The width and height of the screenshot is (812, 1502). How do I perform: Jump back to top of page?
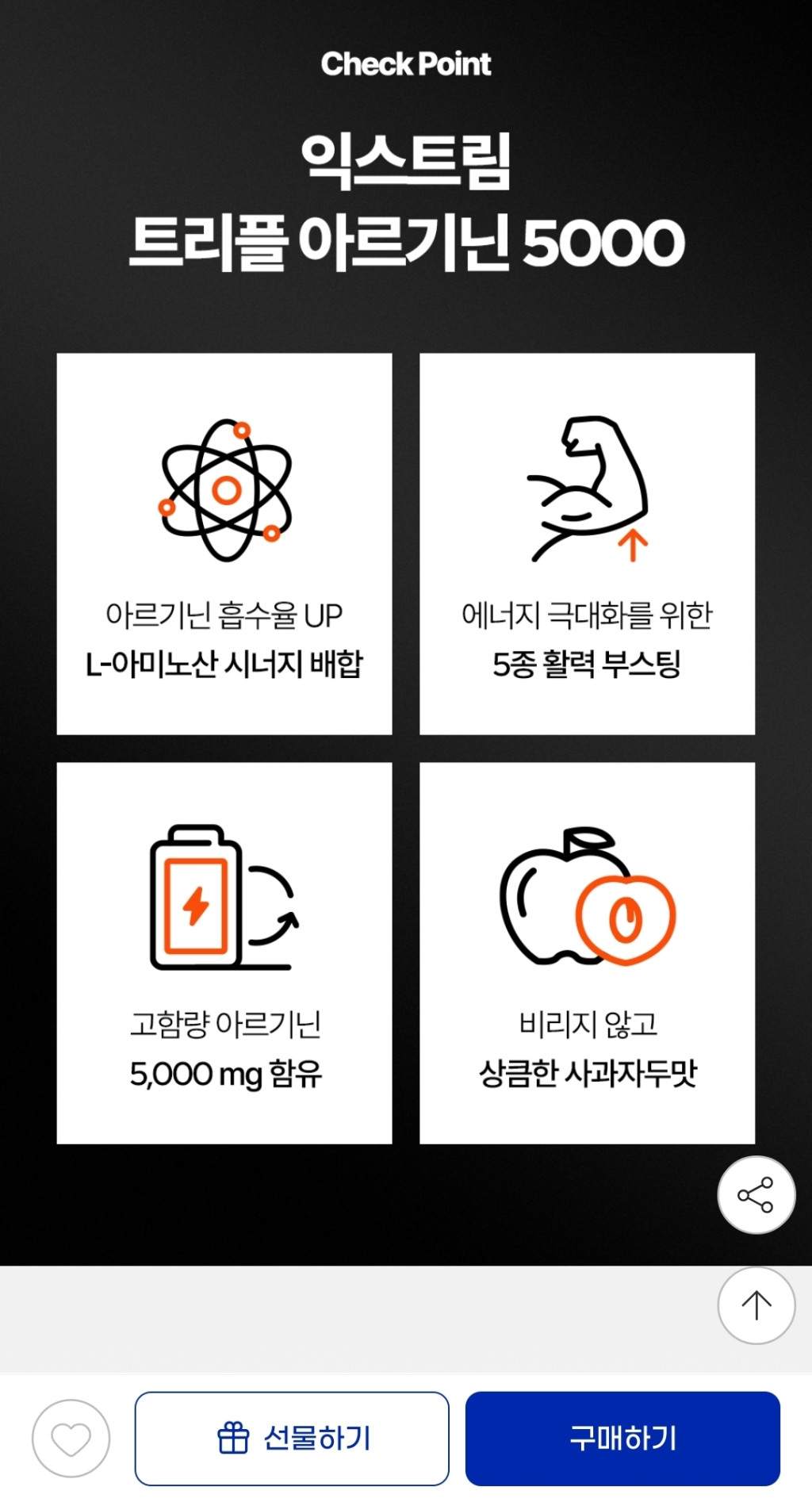756,1305
